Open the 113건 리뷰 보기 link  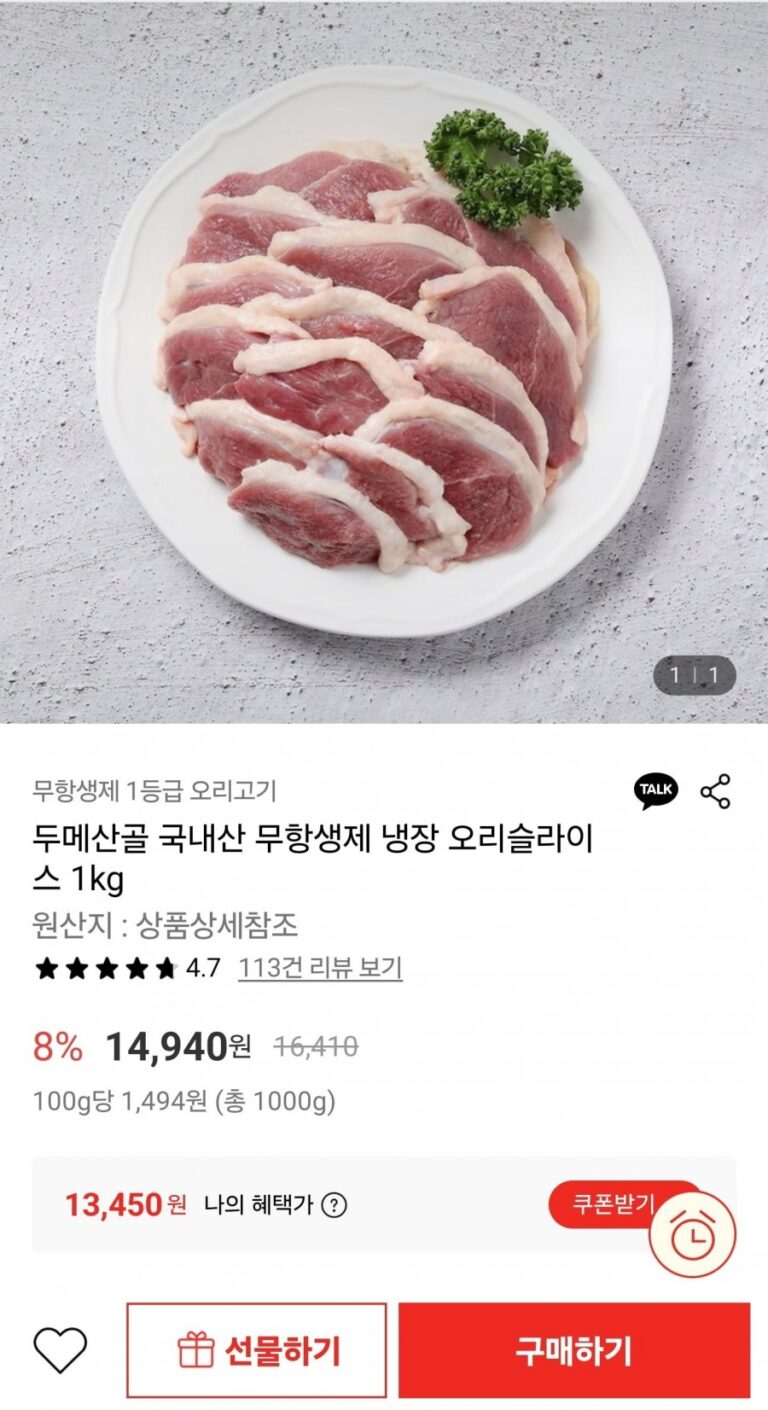320,968
